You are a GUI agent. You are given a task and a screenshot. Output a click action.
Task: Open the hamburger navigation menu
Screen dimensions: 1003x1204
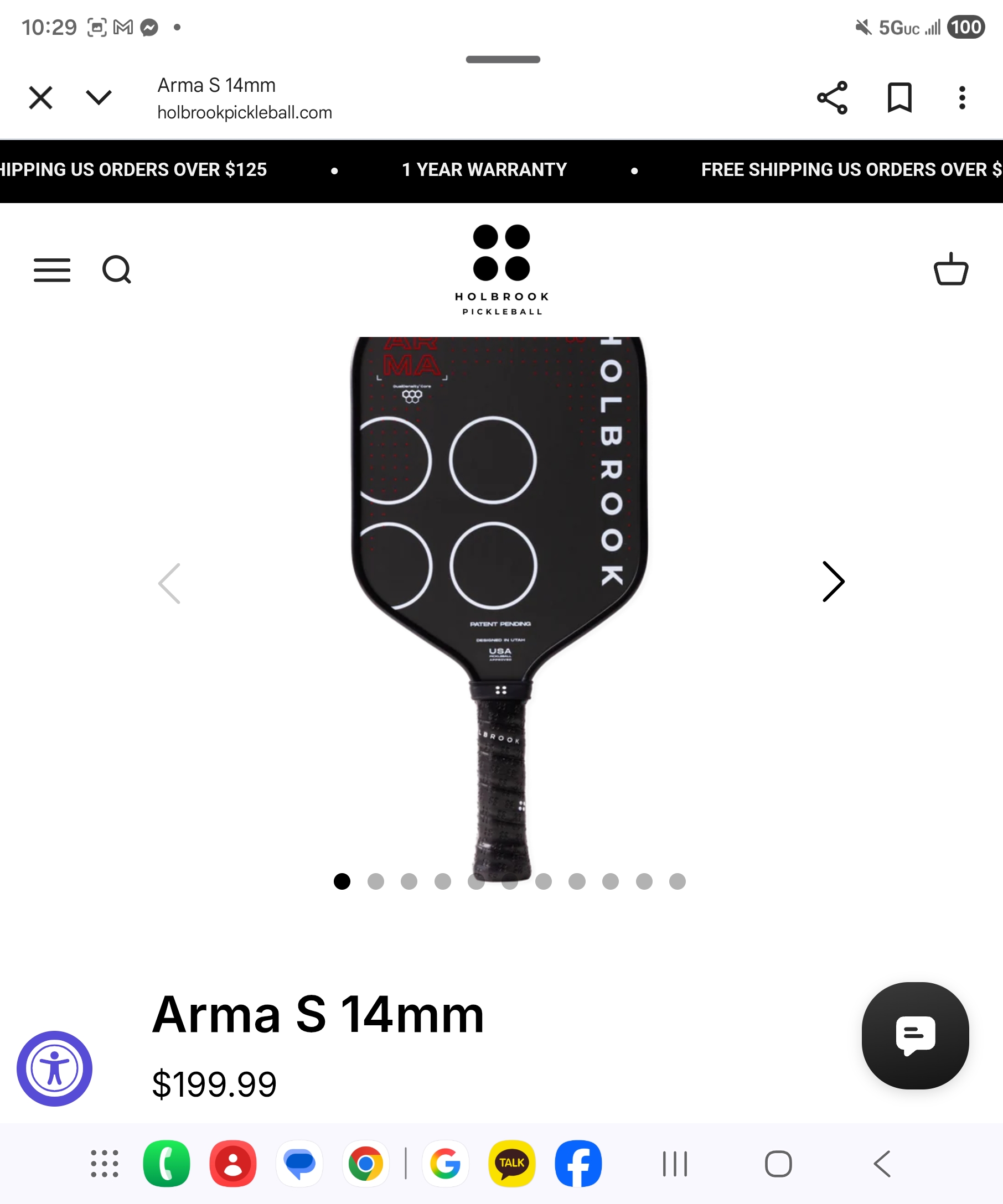coord(52,270)
